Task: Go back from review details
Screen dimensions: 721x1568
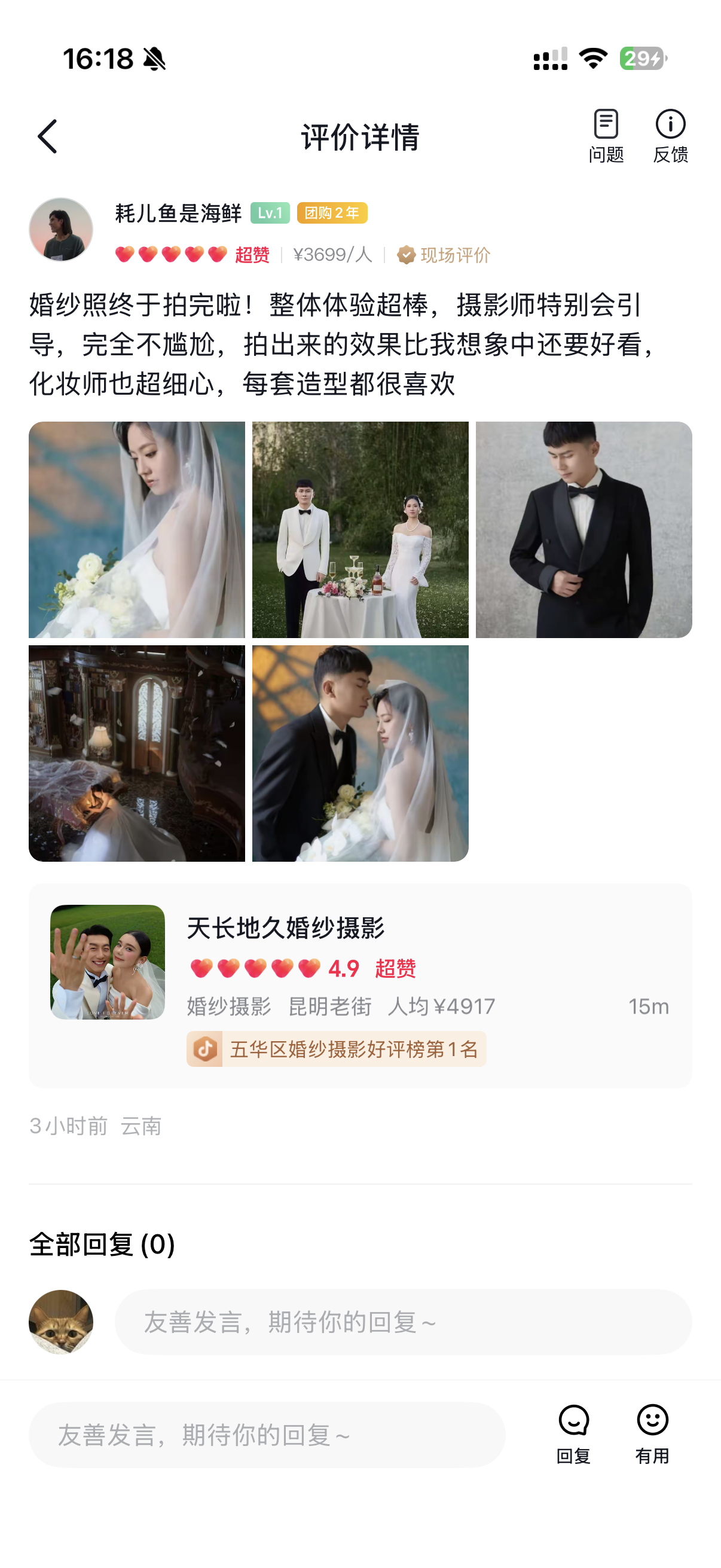Action: pyautogui.click(x=47, y=136)
